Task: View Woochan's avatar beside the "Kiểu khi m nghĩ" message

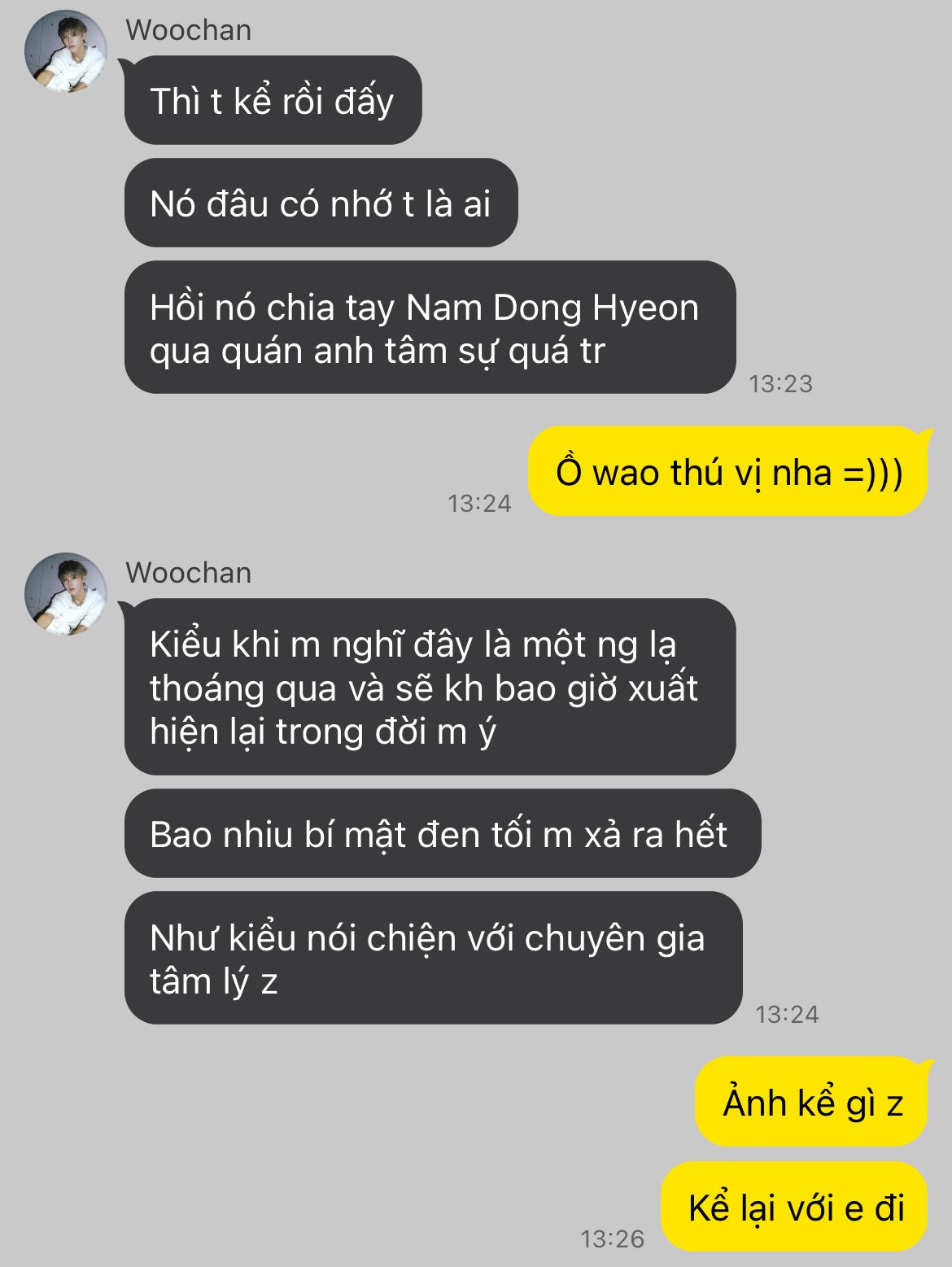Action: coord(66,594)
